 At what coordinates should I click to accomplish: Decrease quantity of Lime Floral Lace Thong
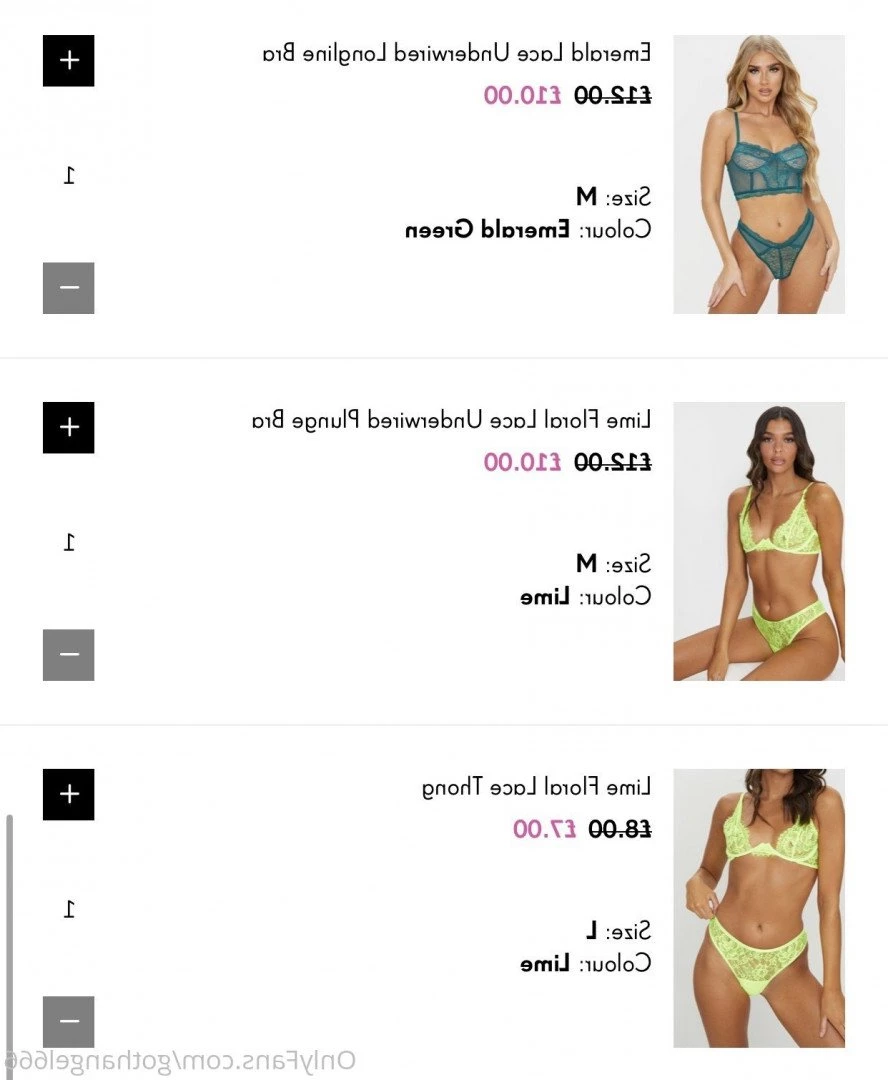pos(68,1022)
